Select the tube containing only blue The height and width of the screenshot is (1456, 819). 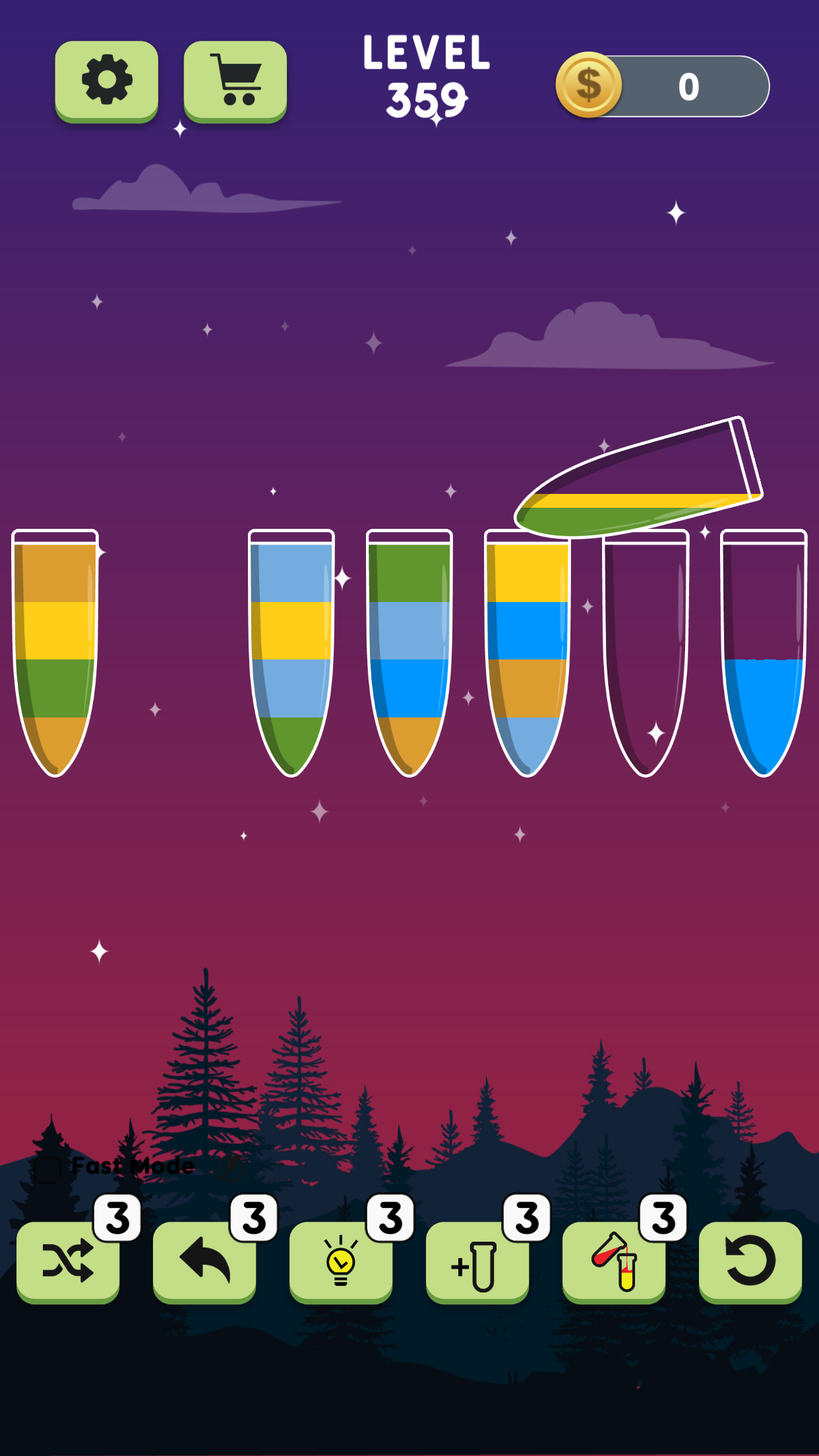pos(764,653)
